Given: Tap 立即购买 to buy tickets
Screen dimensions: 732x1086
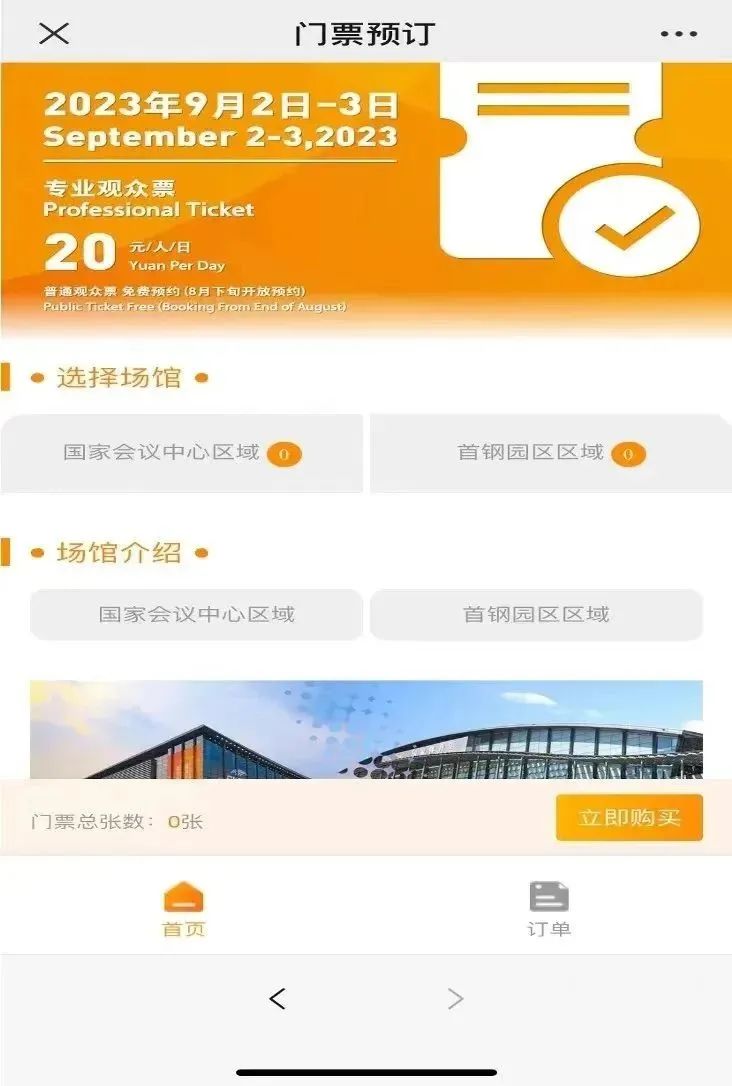Looking at the screenshot, I should pyautogui.click(x=629, y=818).
